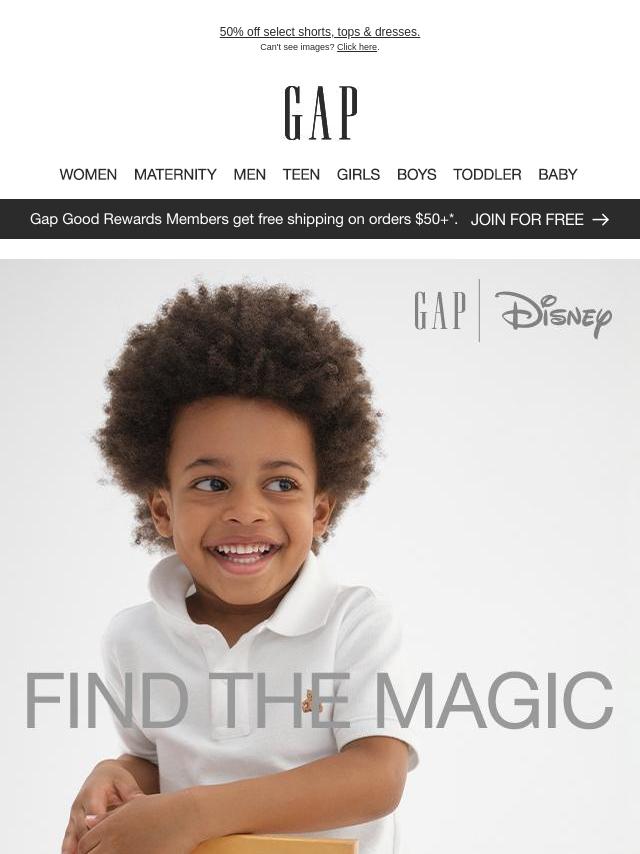Open the Toddler category
The height and width of the screenshot is (854, 640).
point(487,174)
